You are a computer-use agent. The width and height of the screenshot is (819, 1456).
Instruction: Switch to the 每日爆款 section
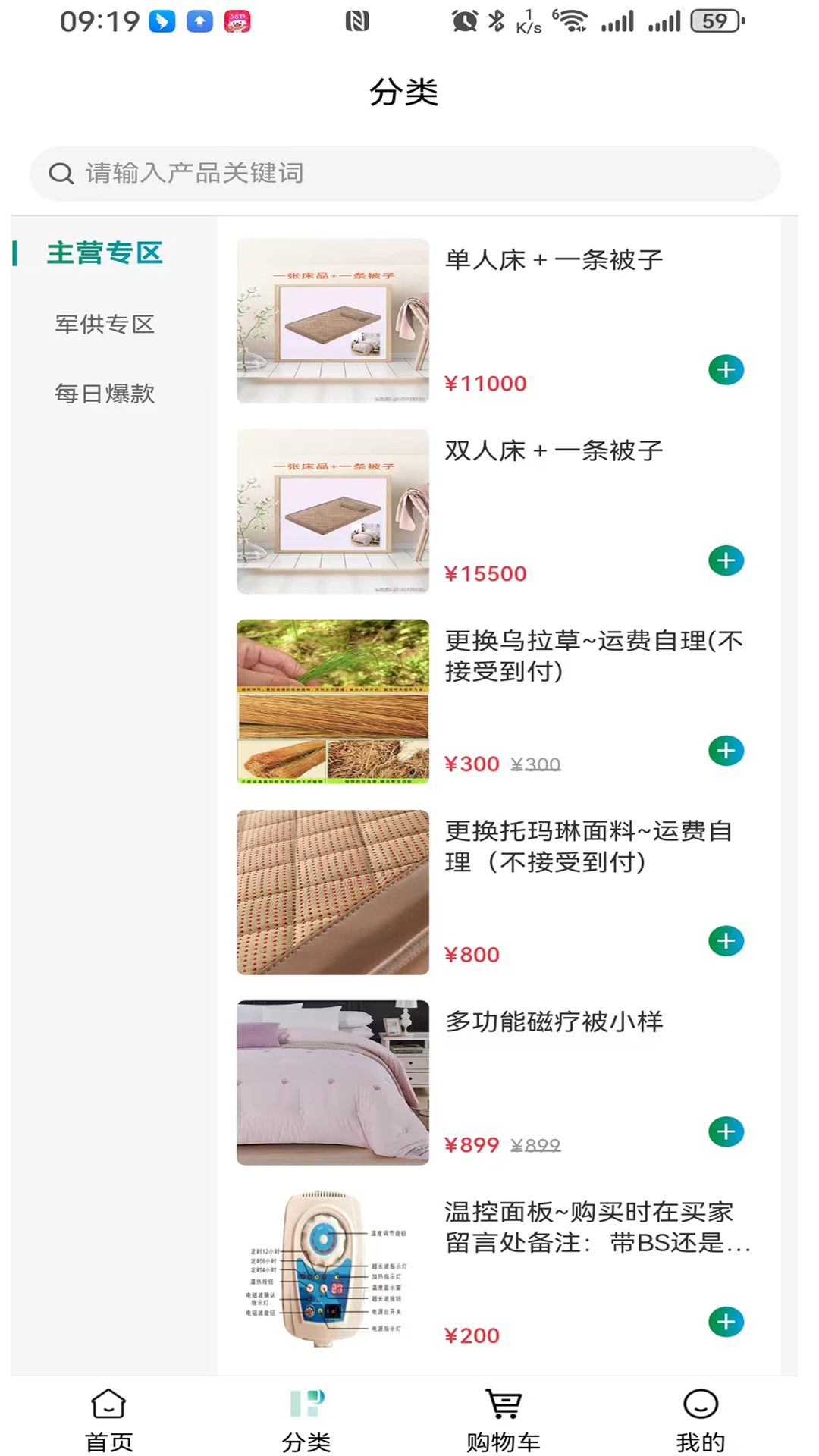[104, 393]
